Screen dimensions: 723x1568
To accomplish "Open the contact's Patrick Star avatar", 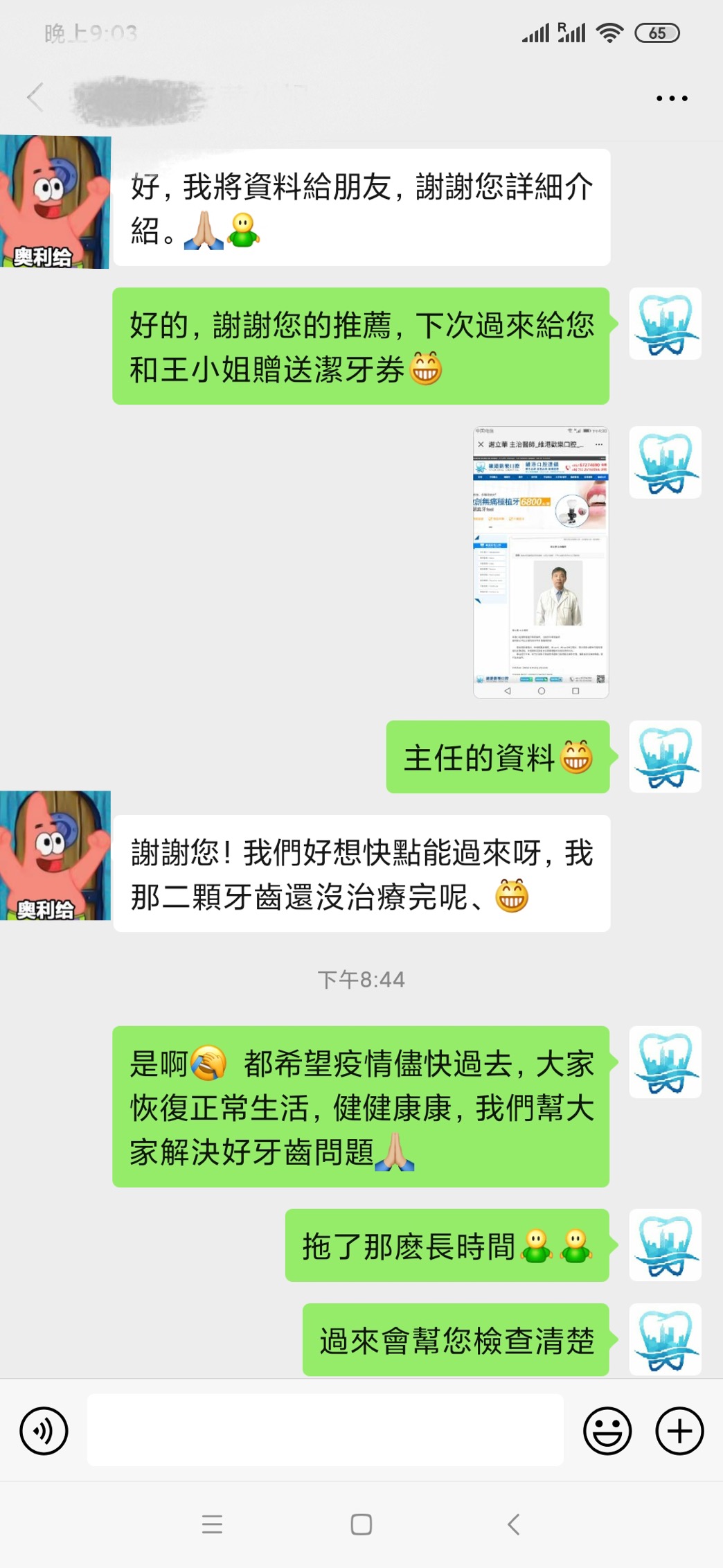I will click(x=55, y=202).
